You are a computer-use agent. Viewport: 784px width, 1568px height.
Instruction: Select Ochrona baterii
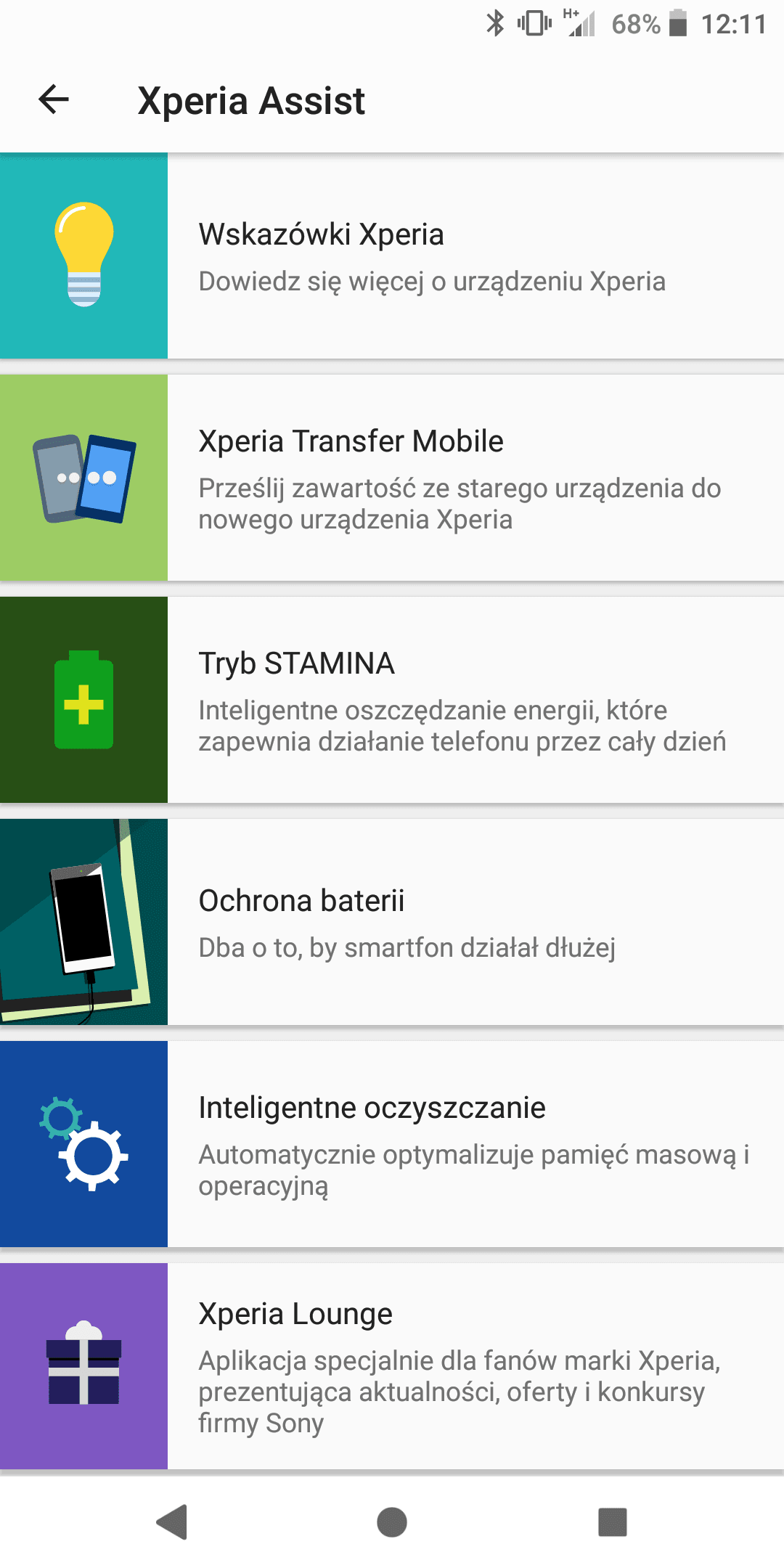[392, 922]
